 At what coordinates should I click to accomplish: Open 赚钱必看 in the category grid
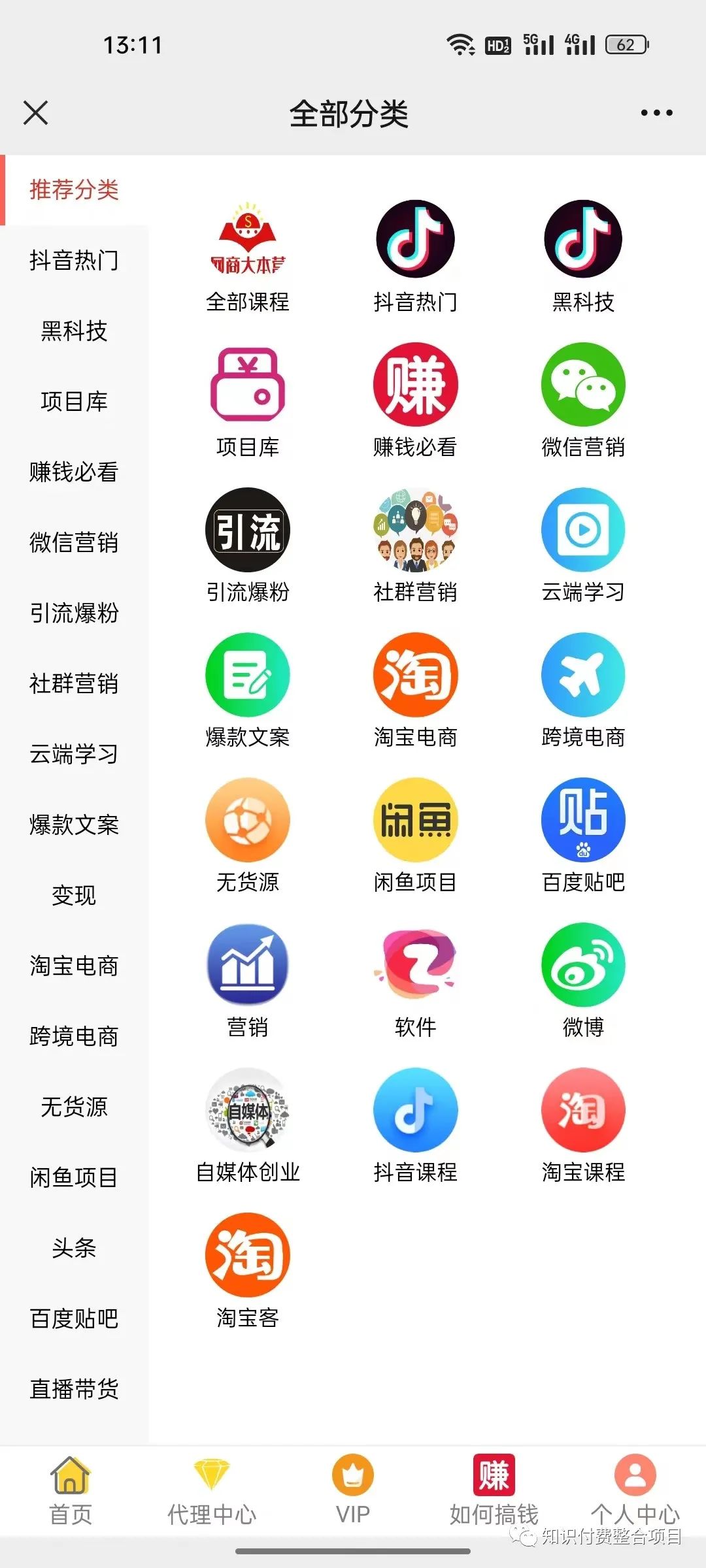tap(415, 400)
